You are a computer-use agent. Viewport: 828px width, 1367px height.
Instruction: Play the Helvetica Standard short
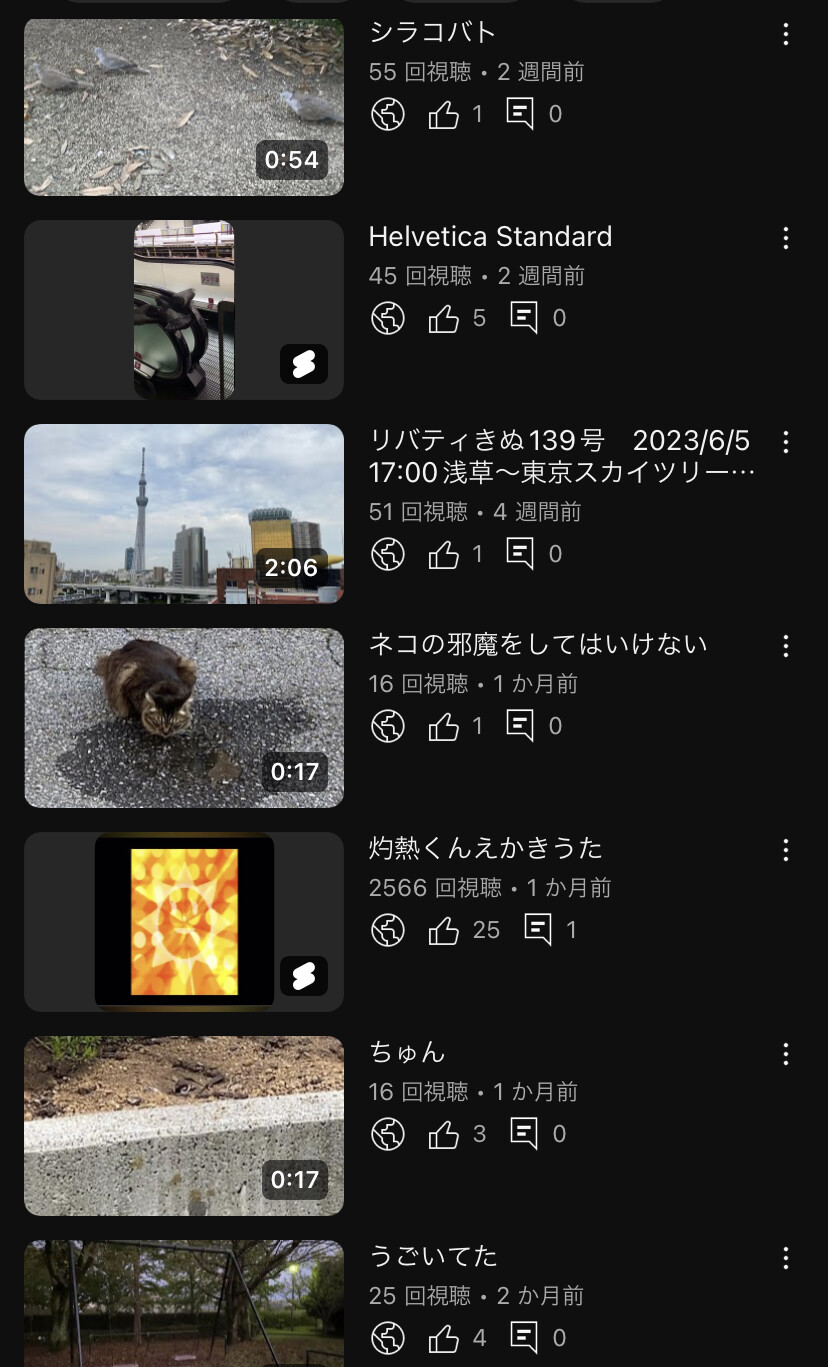click(184, 310)
